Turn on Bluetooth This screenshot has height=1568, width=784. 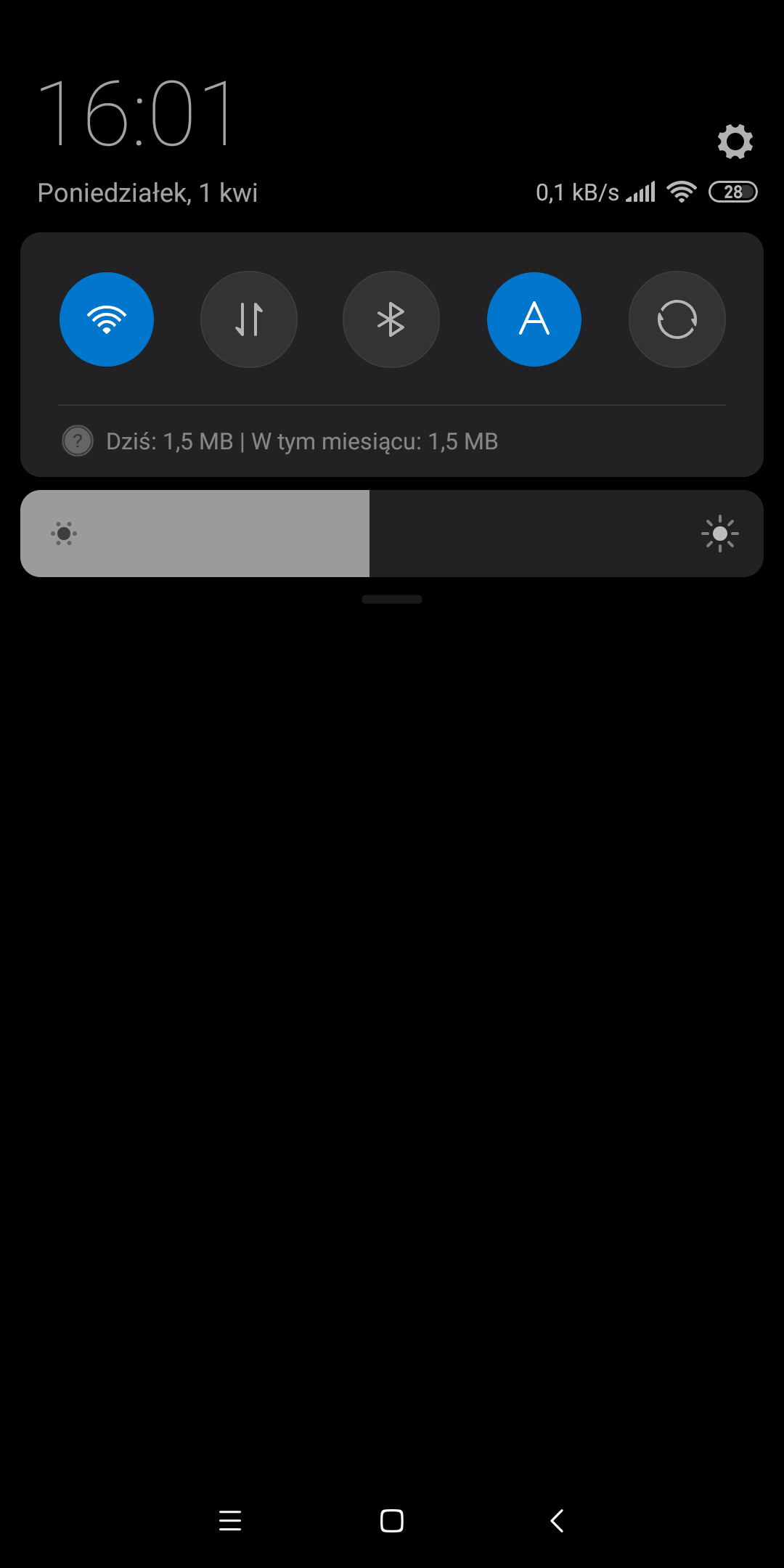pos(391,319)
